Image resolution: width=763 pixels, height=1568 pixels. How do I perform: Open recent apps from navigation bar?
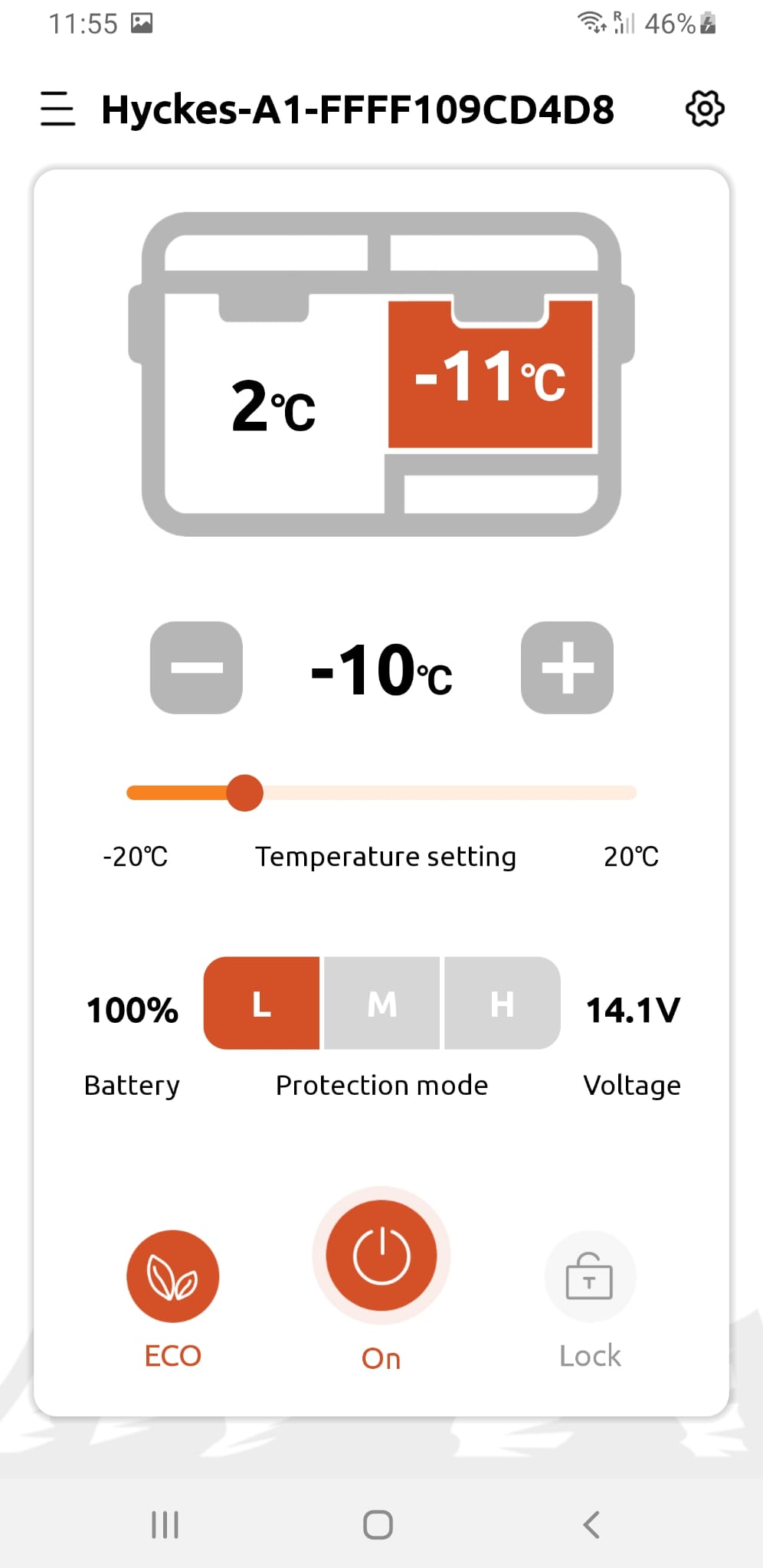click(x=165, y=1524)
